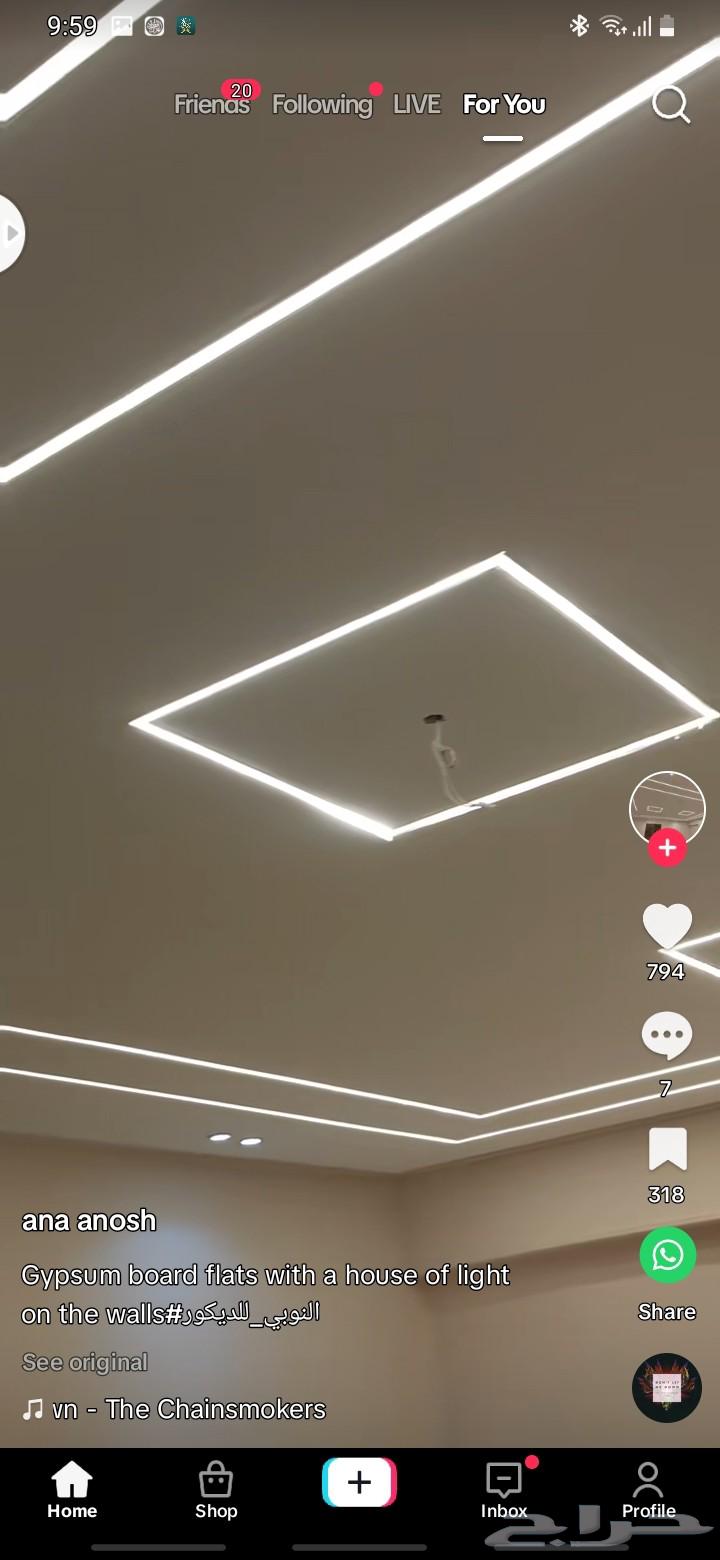Tap the ana anosh username
The height and width of the screenshot is (1560, 720).
coord(89,1220)
